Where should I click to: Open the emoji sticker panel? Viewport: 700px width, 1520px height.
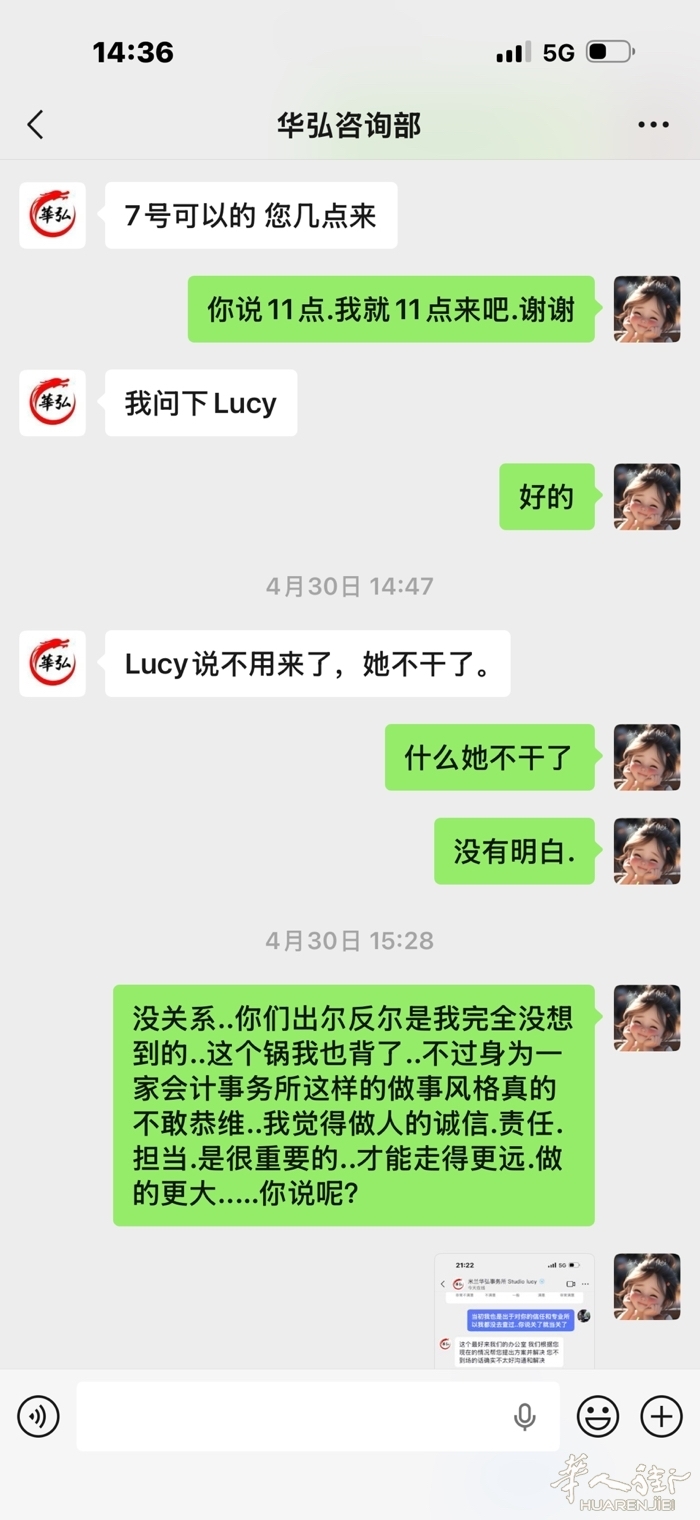[x=598, y=1416]
